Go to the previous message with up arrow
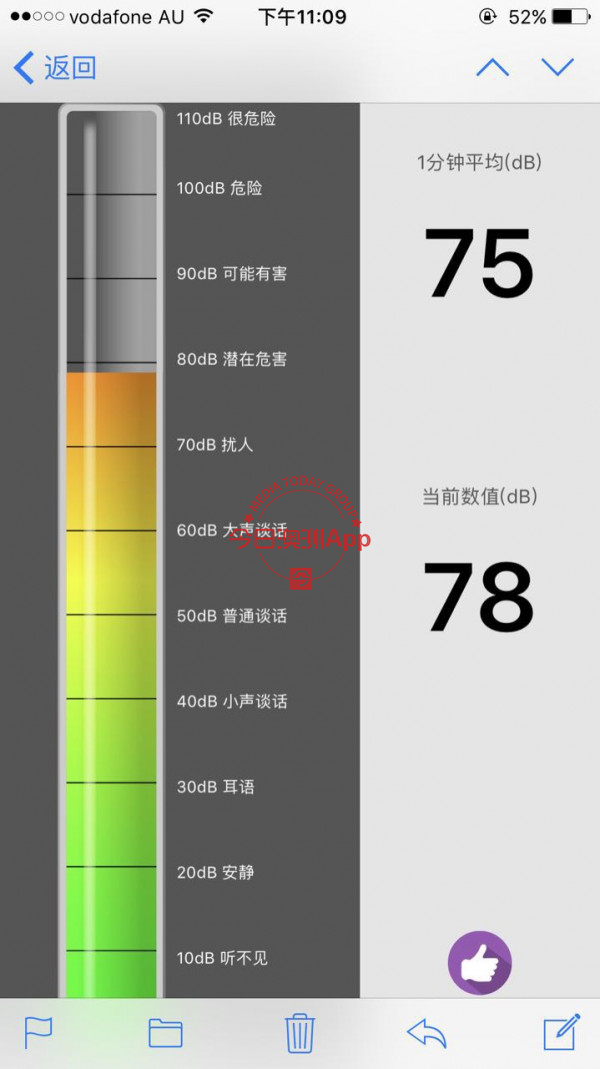600x1069 pixels. [x=492, y=67]
